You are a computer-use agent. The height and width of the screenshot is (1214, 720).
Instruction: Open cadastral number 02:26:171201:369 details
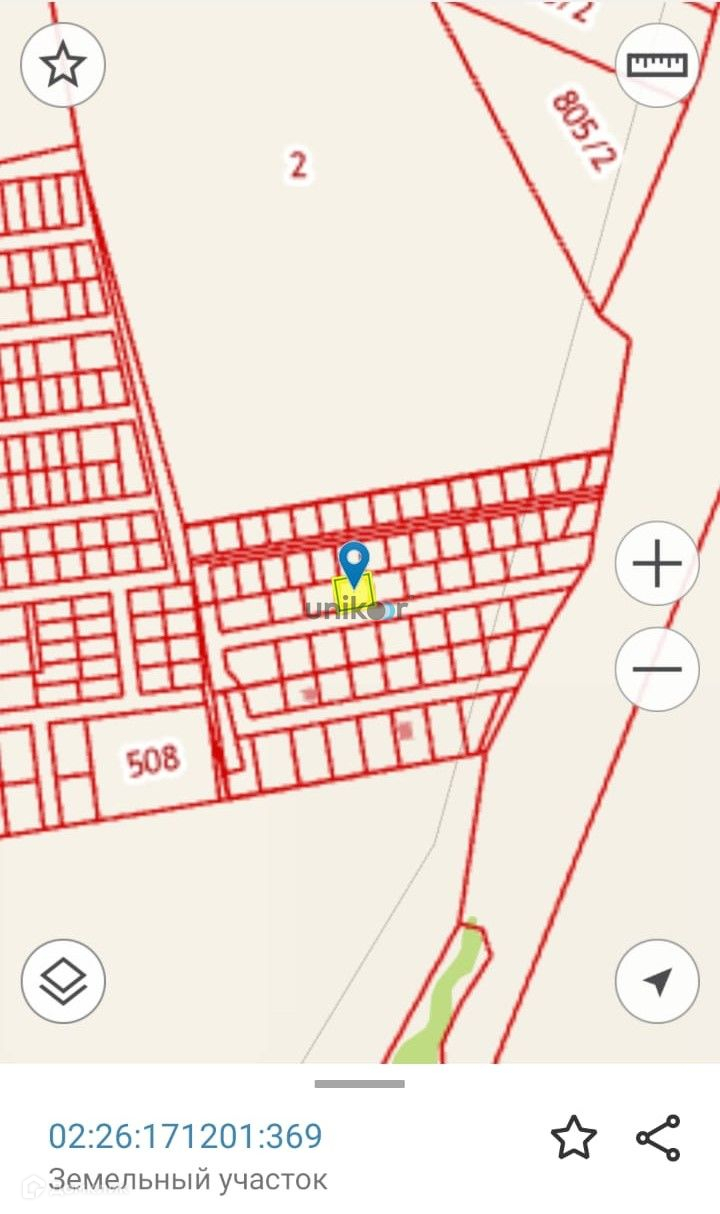pyautogui.click(x=186, y=1137)
